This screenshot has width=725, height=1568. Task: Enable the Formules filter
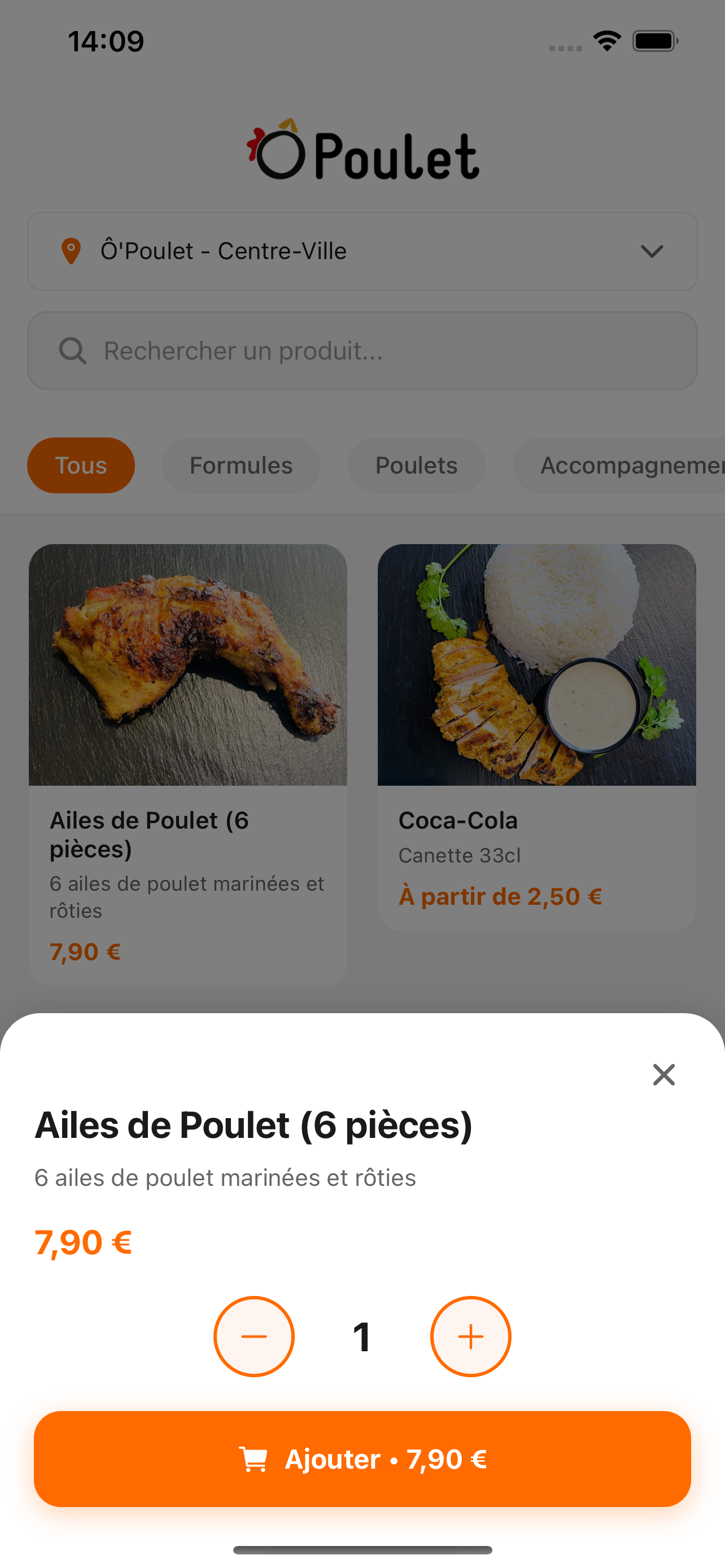[x=241, y=465]
